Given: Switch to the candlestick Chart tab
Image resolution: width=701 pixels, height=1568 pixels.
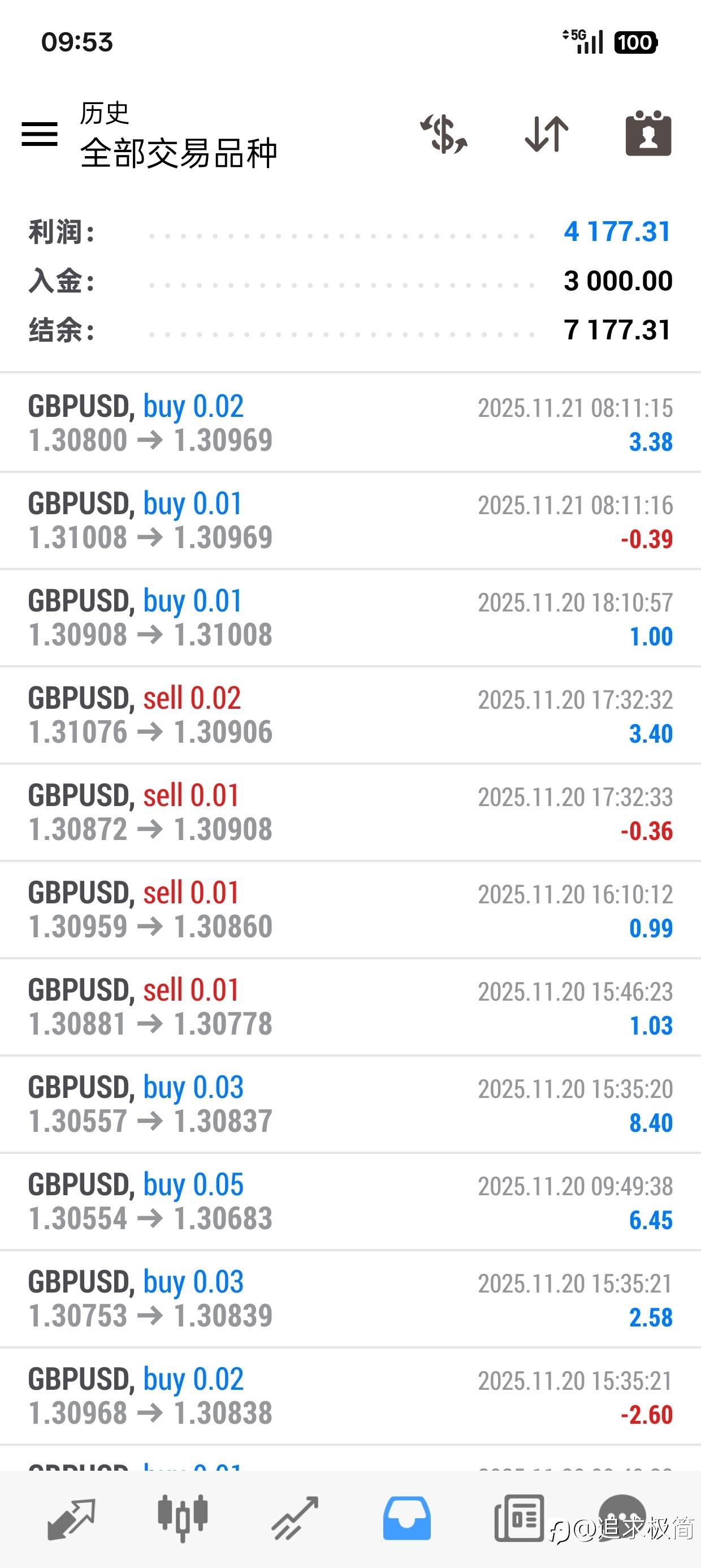Looking at the screenshot, I should click(x=183, y=1519).
